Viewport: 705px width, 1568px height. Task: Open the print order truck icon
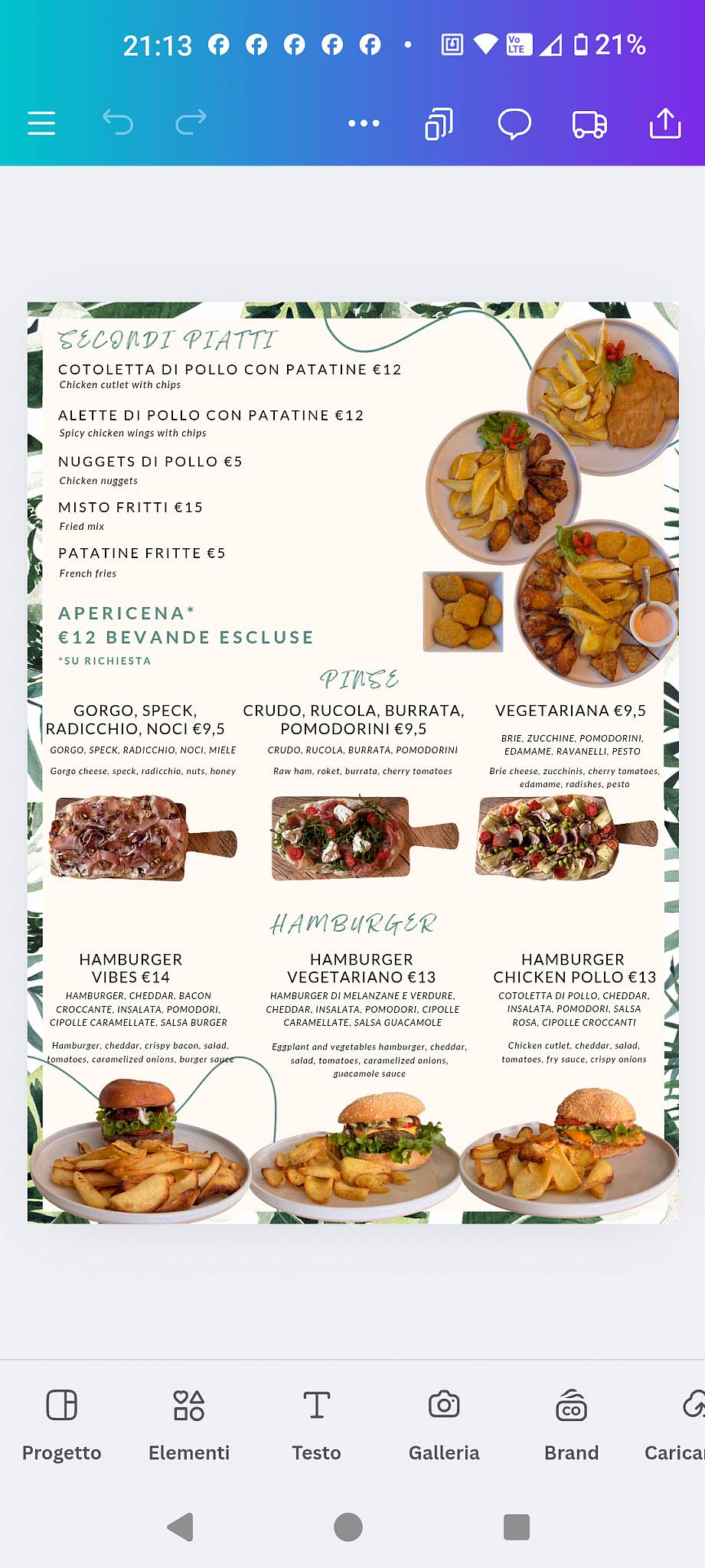pyautogui.click(x=589, y=123)
